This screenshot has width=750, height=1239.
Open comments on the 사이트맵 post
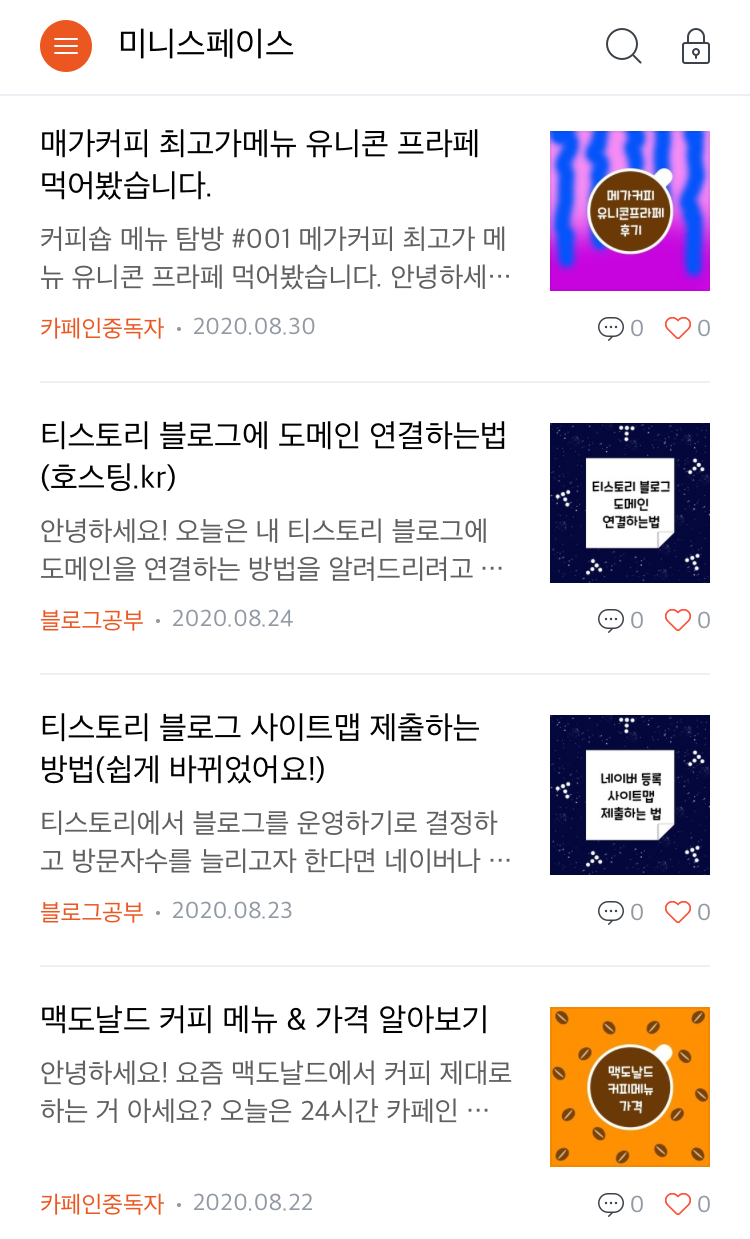[620, 912]
